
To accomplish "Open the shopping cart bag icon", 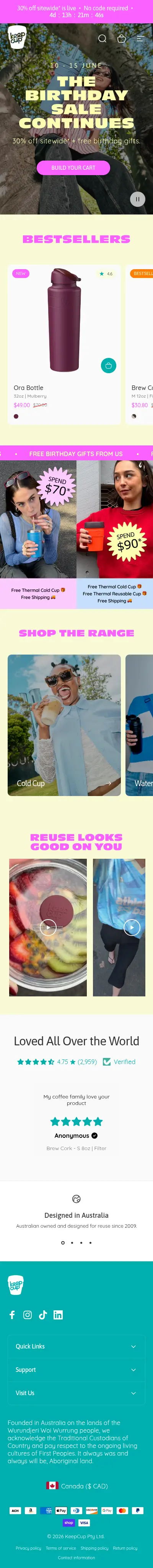I will point(121,38).
